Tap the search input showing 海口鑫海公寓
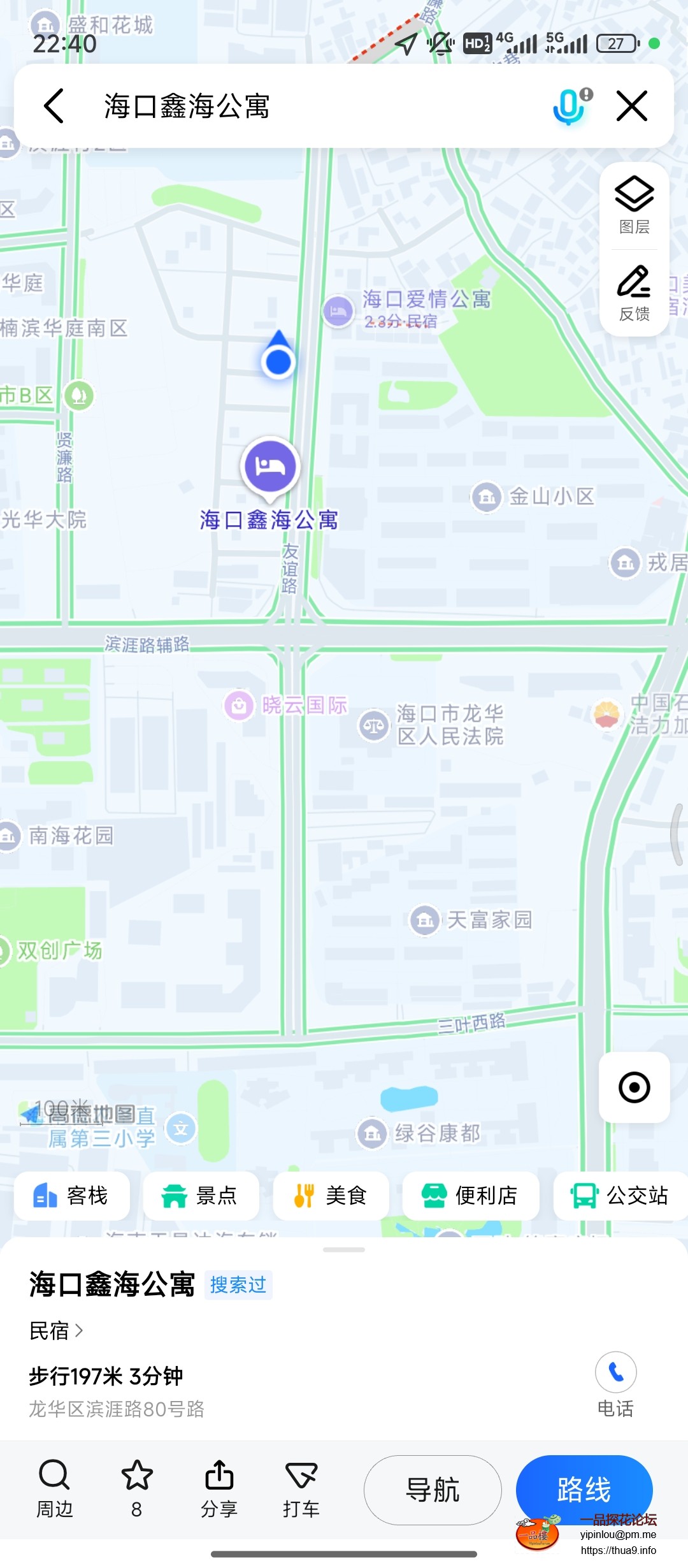 287,107
